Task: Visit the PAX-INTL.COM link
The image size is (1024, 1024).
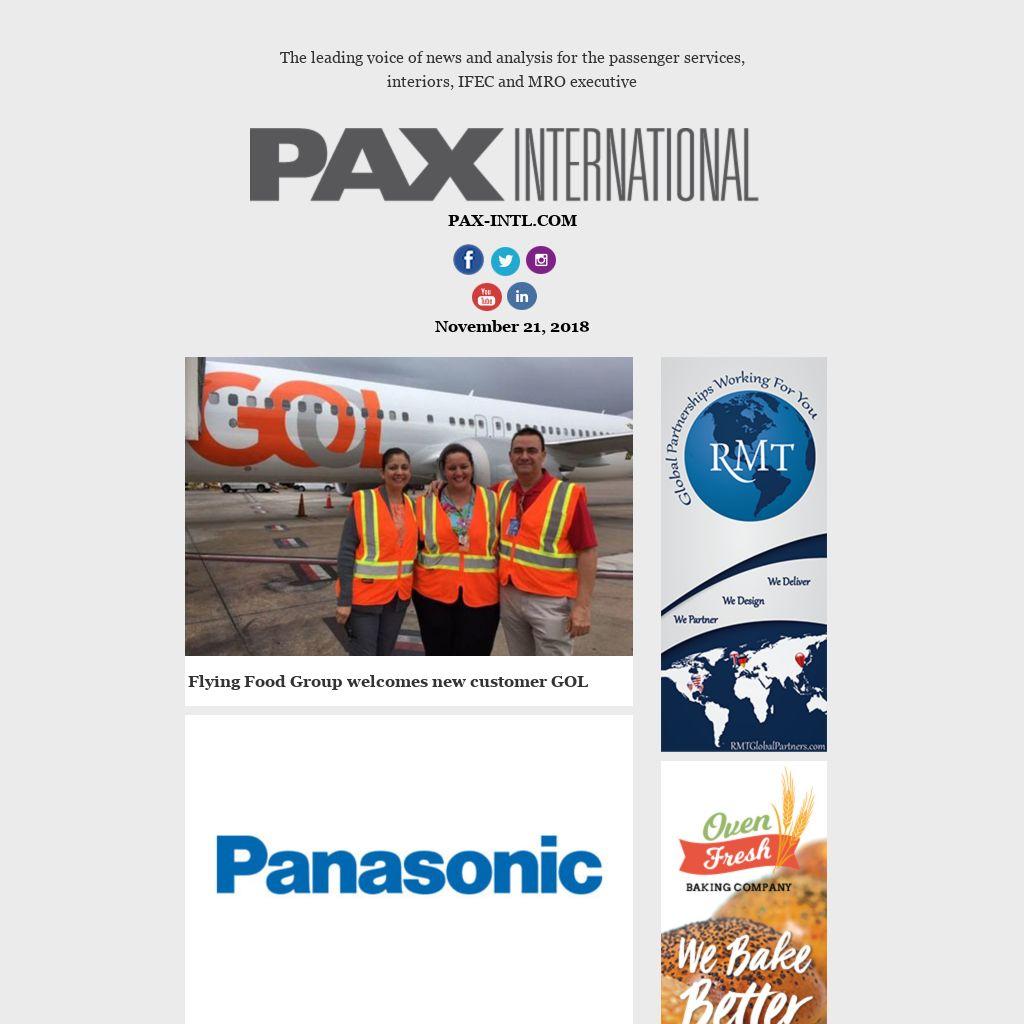Action: point(512,221)
